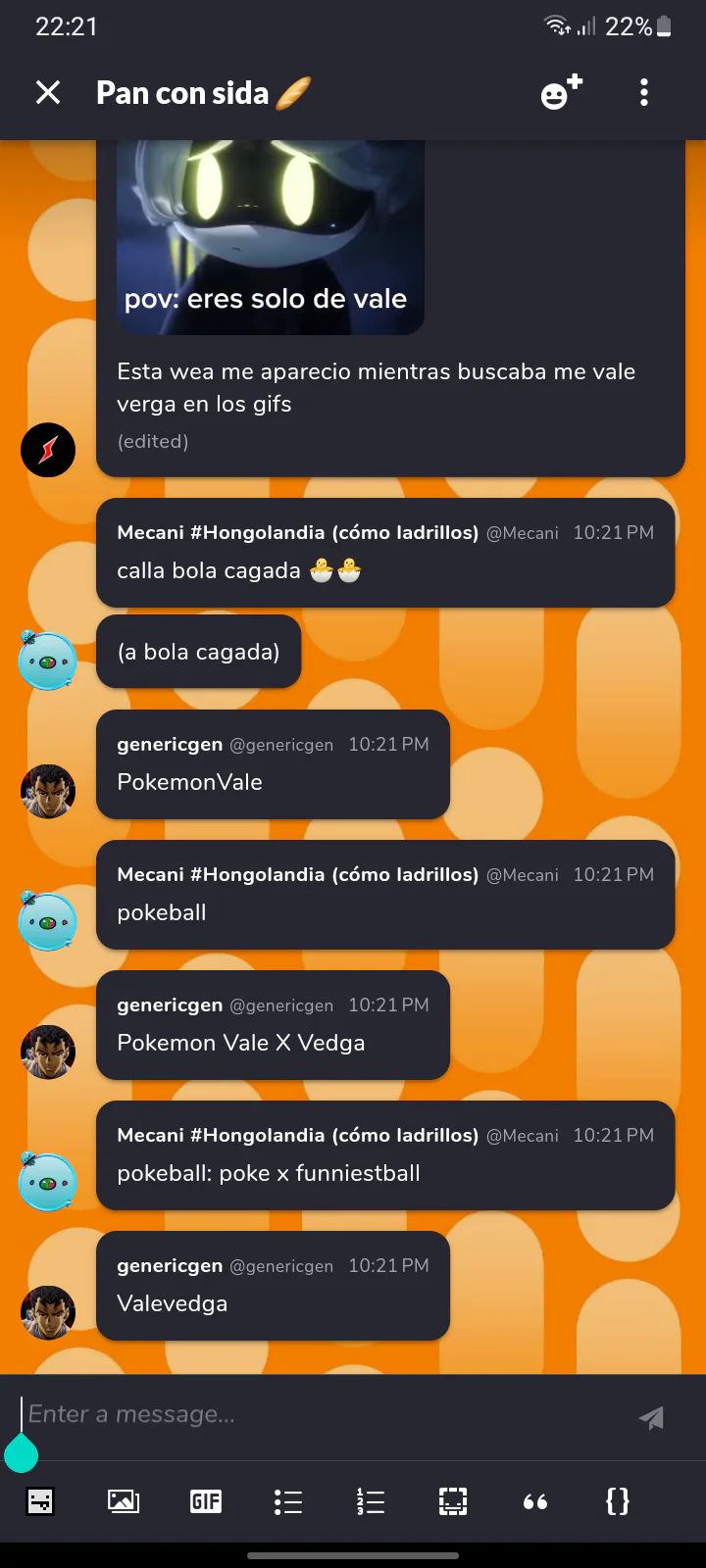Open the GIF picker
This screenshot has width=706, height=1568.
[x=205, y=1501]
